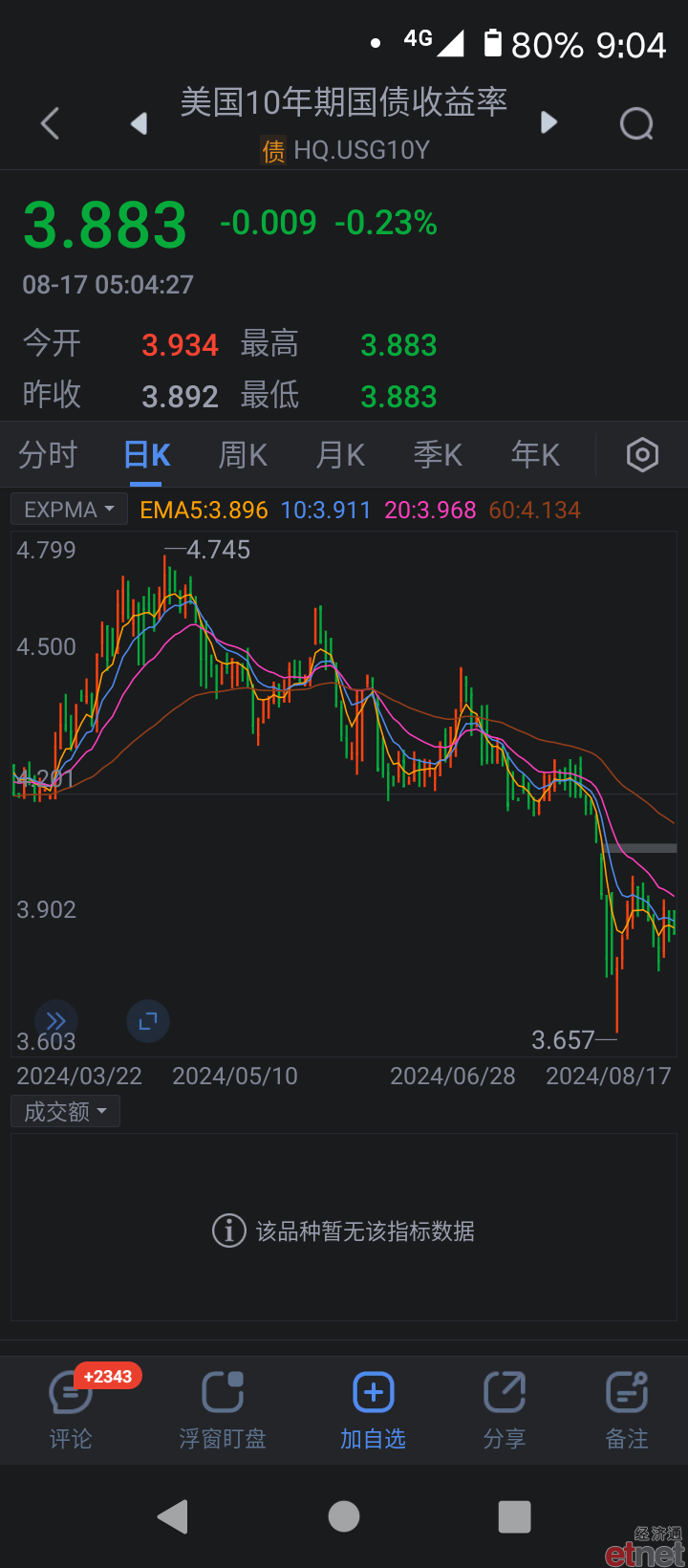The height and width of the screenshot is (1568, 688).
Task: Switch to the 分时 chart tab
Action: (48, 455)
